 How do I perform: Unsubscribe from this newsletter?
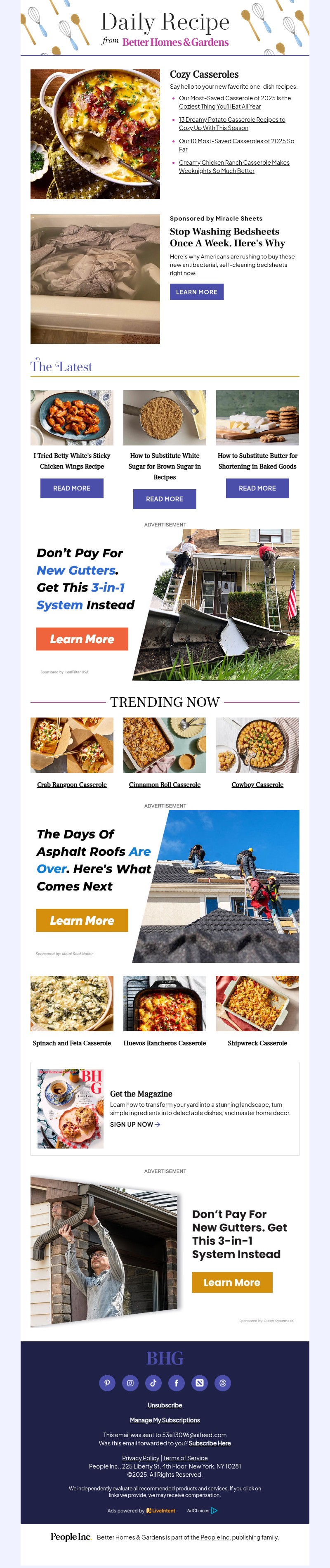[x=165, y=1405]
